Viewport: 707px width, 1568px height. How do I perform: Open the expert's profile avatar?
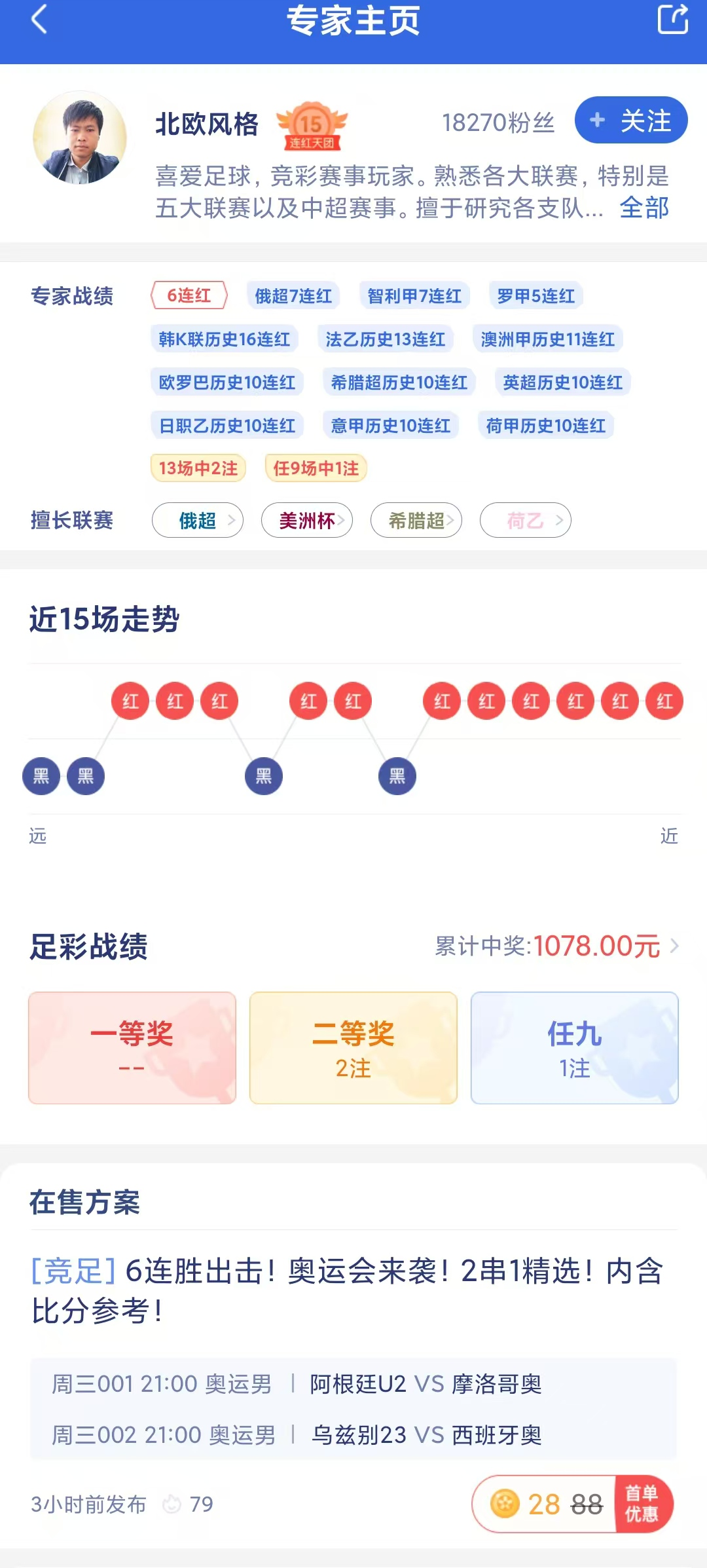(x=80, y=138)
